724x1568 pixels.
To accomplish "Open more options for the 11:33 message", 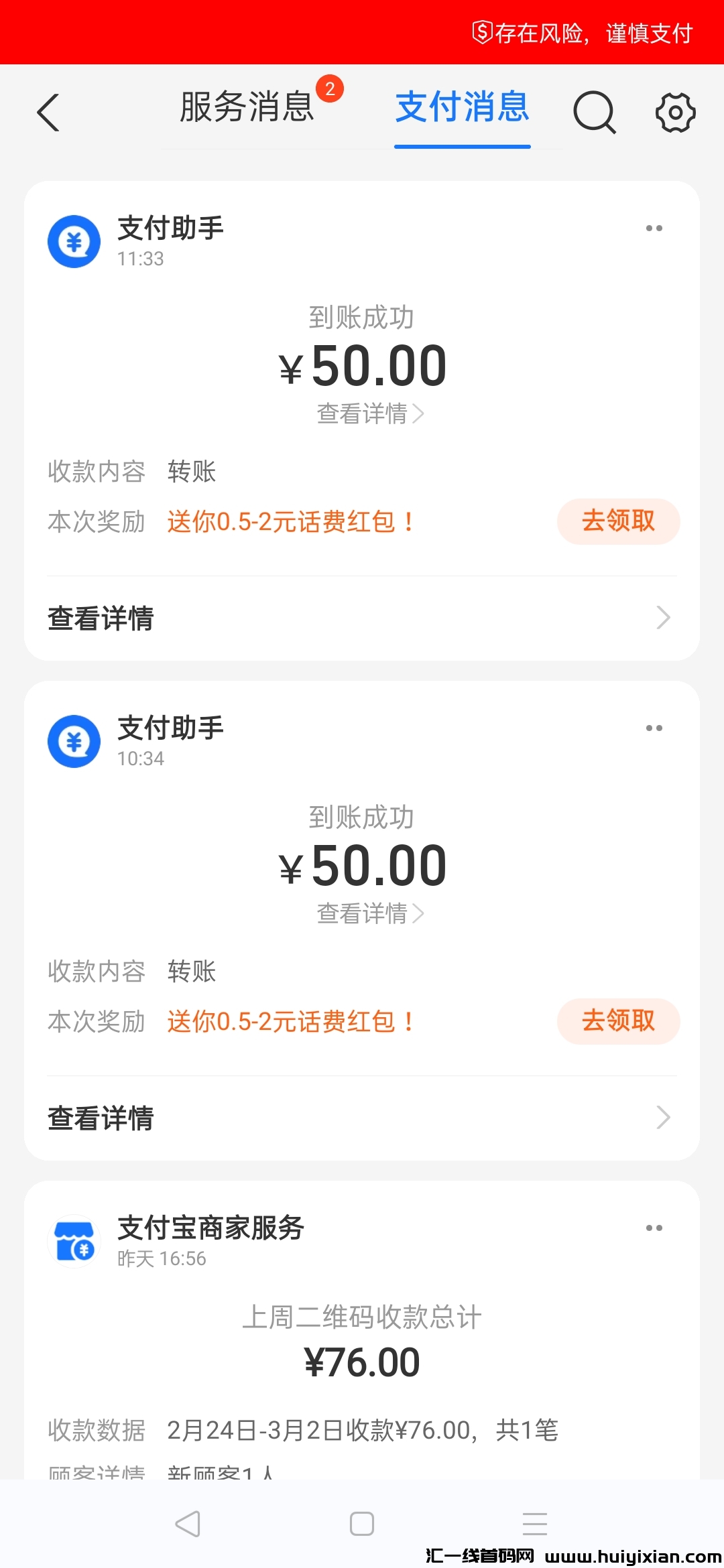I will tap(654, 228).
